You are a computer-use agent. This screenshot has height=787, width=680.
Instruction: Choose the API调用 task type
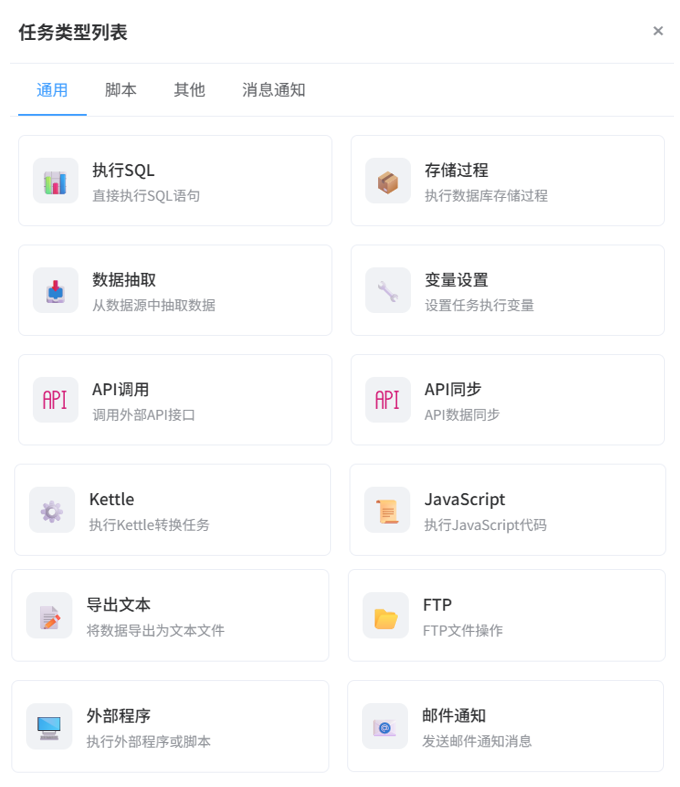point(175,400)
